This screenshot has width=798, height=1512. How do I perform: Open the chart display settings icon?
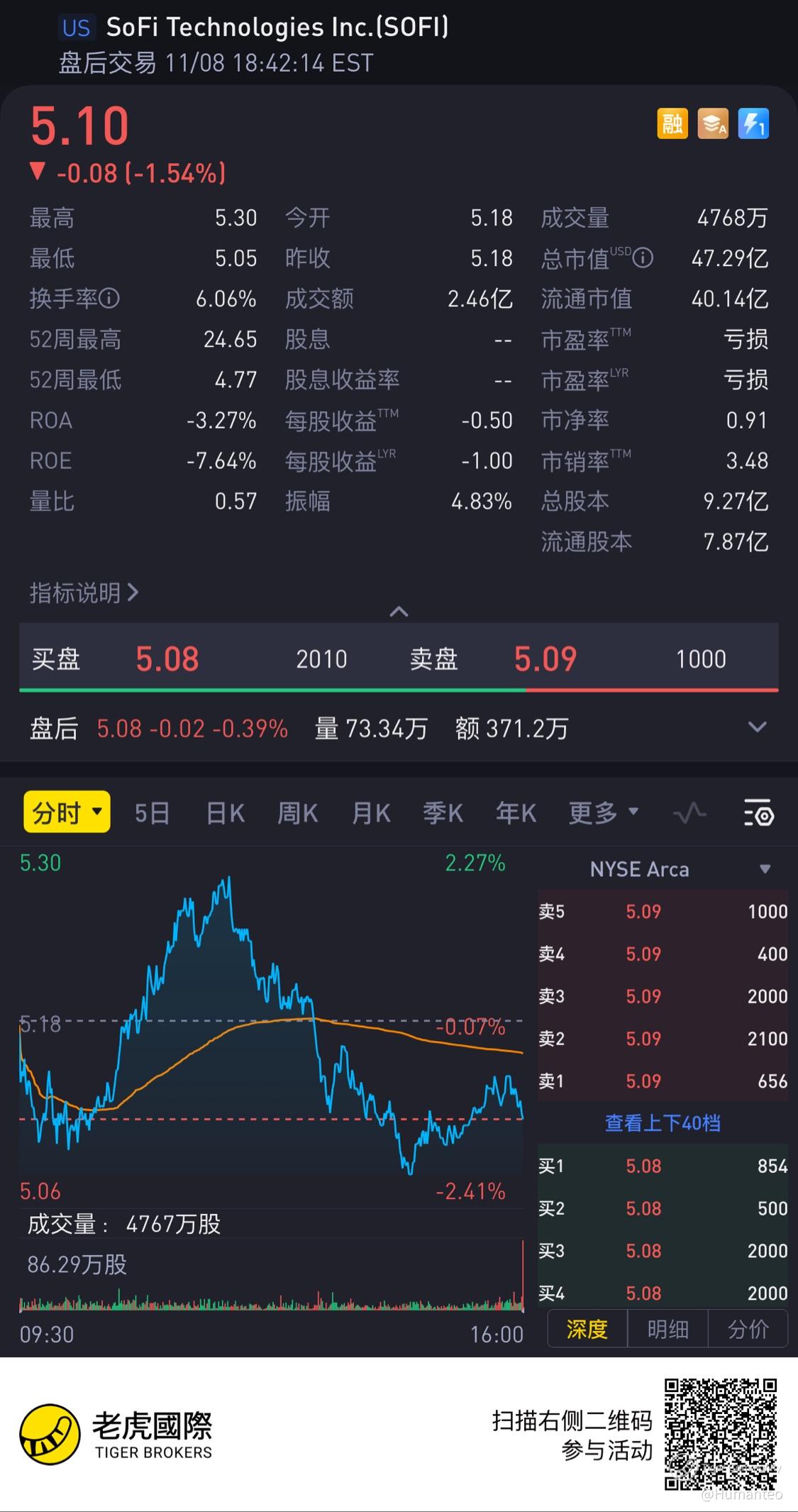[x=758, y=813]
